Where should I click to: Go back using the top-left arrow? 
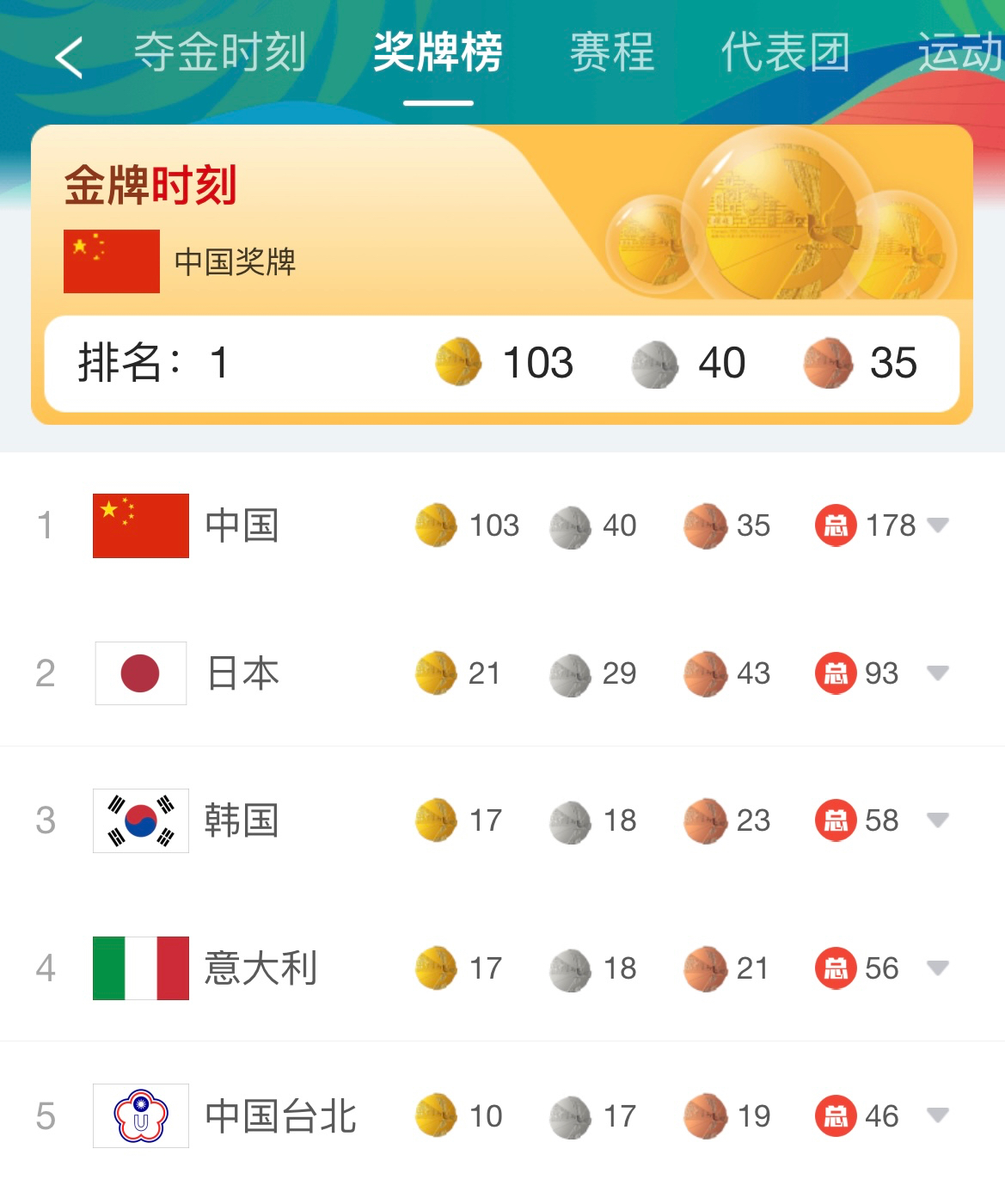[x=69, y=57]
